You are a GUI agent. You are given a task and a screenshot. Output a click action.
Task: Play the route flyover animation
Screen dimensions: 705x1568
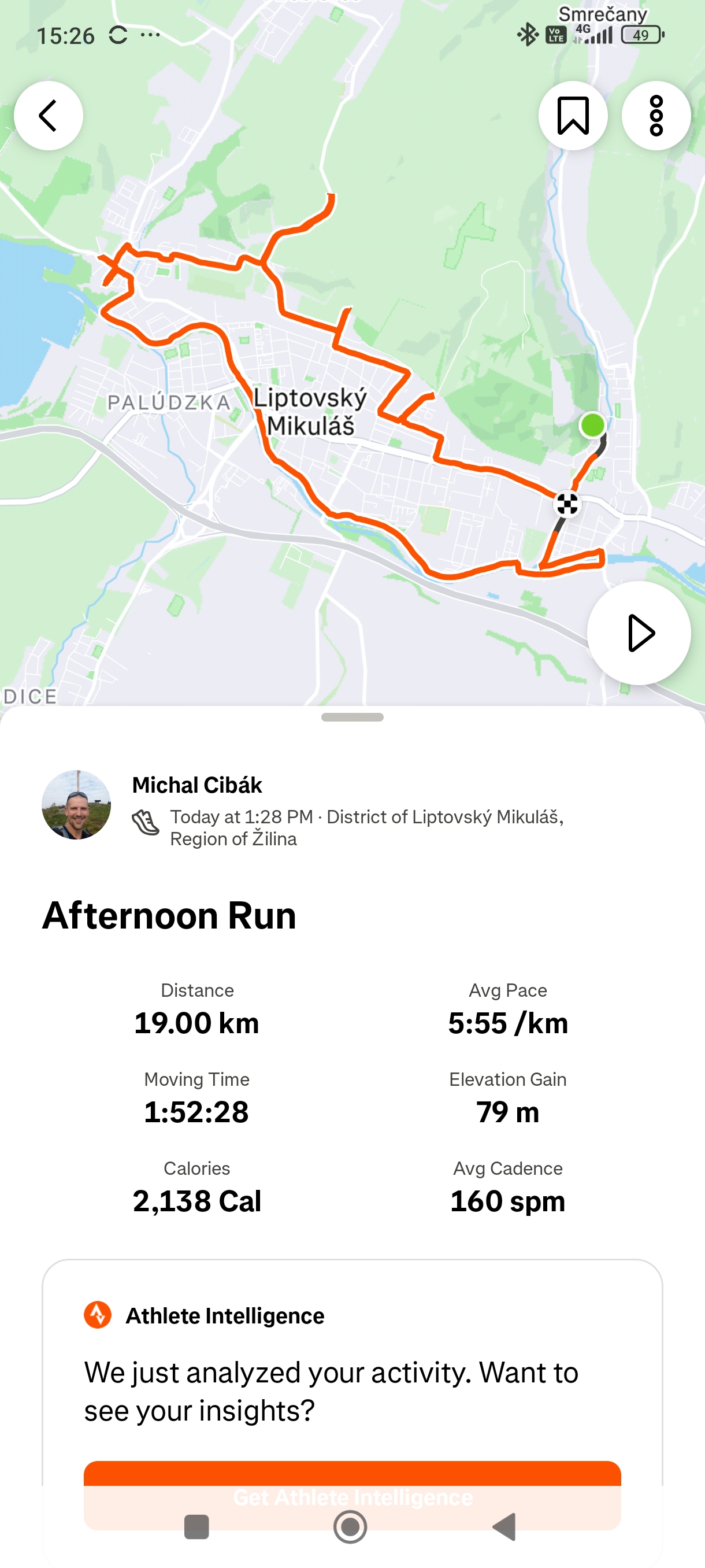click(x=639, y=633)
